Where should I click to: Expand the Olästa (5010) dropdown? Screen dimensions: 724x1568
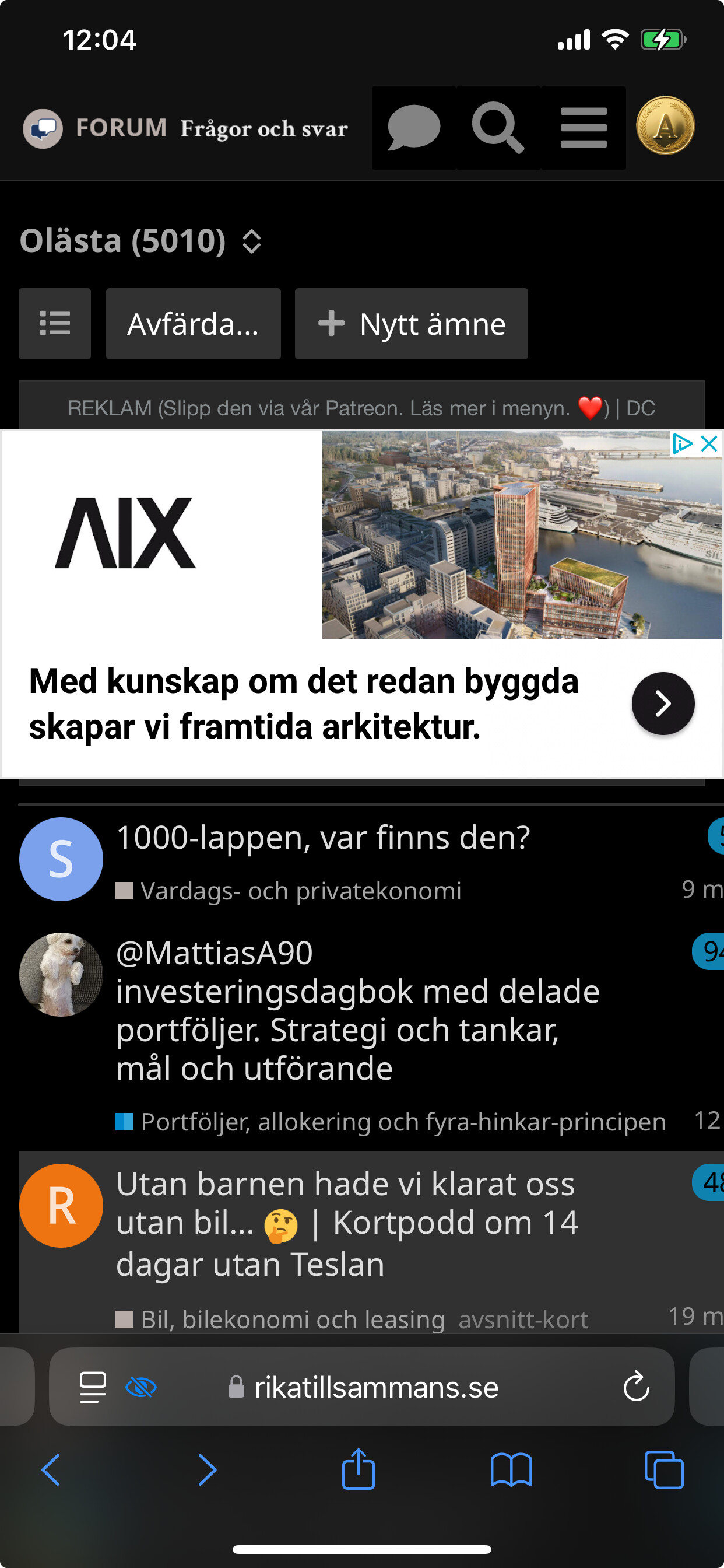(x=141, y=241)
